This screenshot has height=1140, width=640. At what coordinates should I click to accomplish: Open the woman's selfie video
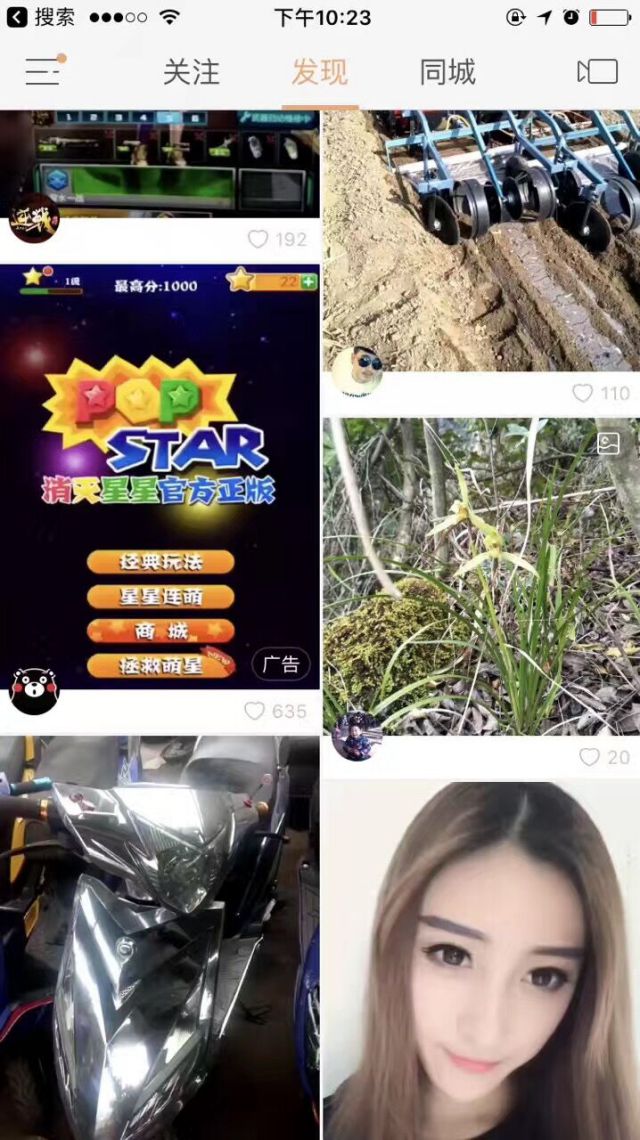480,960
